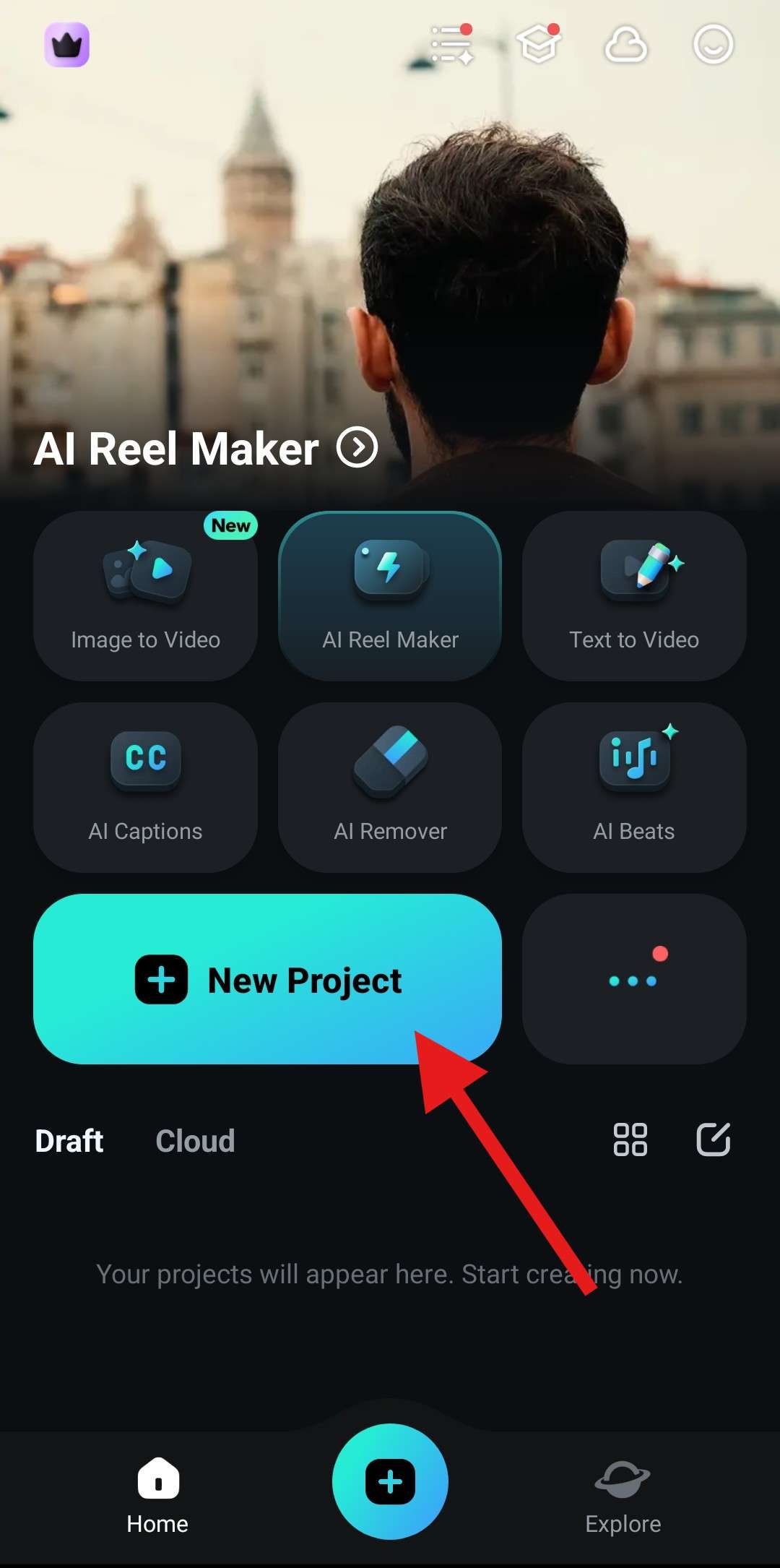The width and height of the screenshot is (780, 1568).
Task: Tap the center plus create button
Action: (390, 1482)
